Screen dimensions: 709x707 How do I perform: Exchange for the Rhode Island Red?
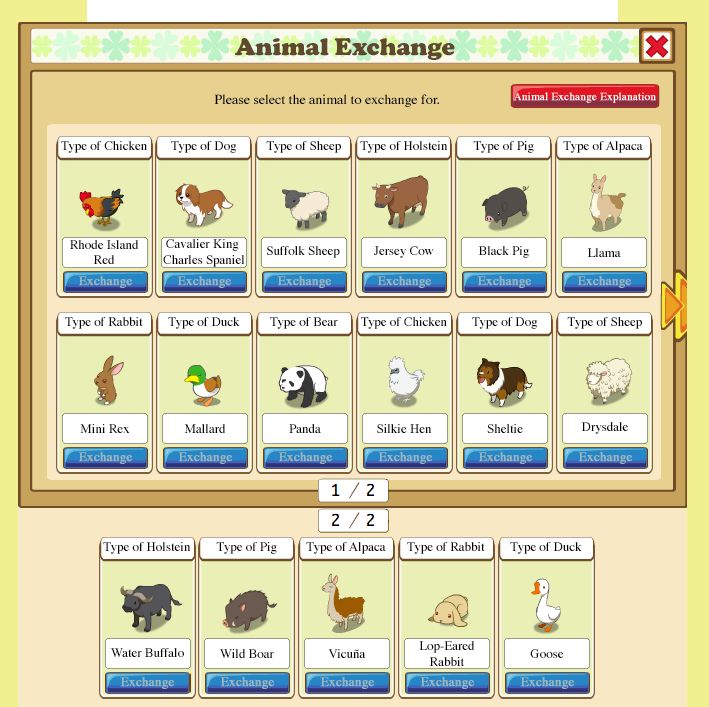(105, 282)
